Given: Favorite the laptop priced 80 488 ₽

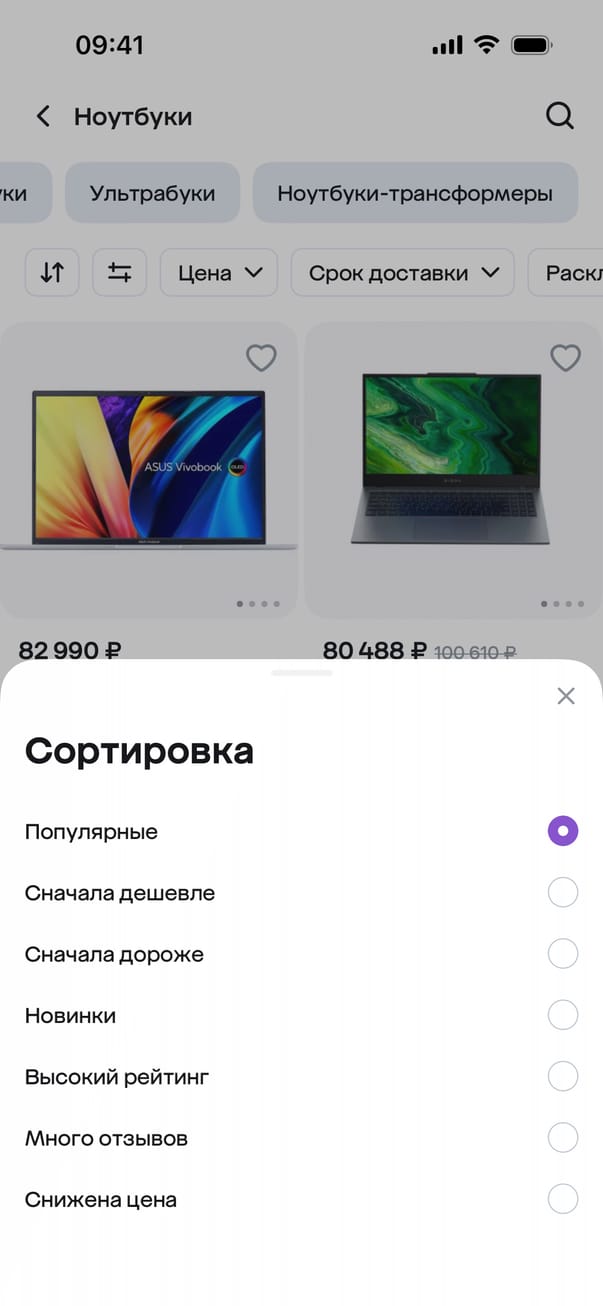Looking at the screenshot, I should click(x=566, y=357).
